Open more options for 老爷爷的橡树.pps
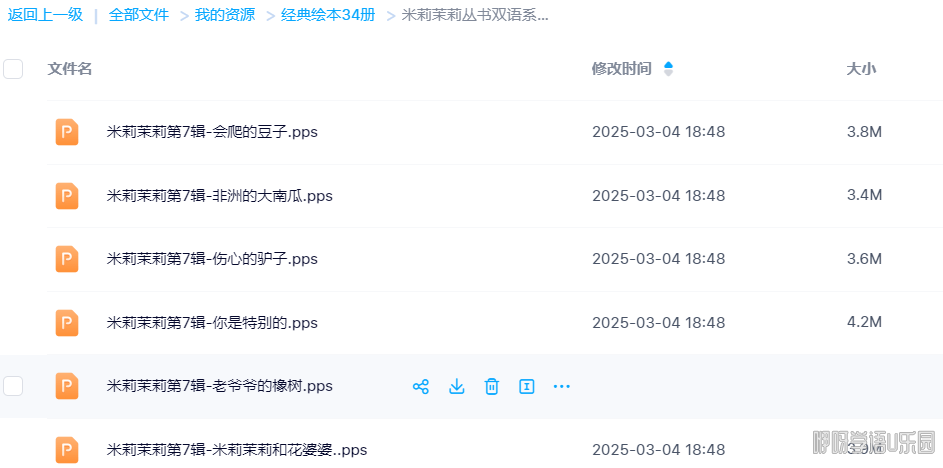 562,386
